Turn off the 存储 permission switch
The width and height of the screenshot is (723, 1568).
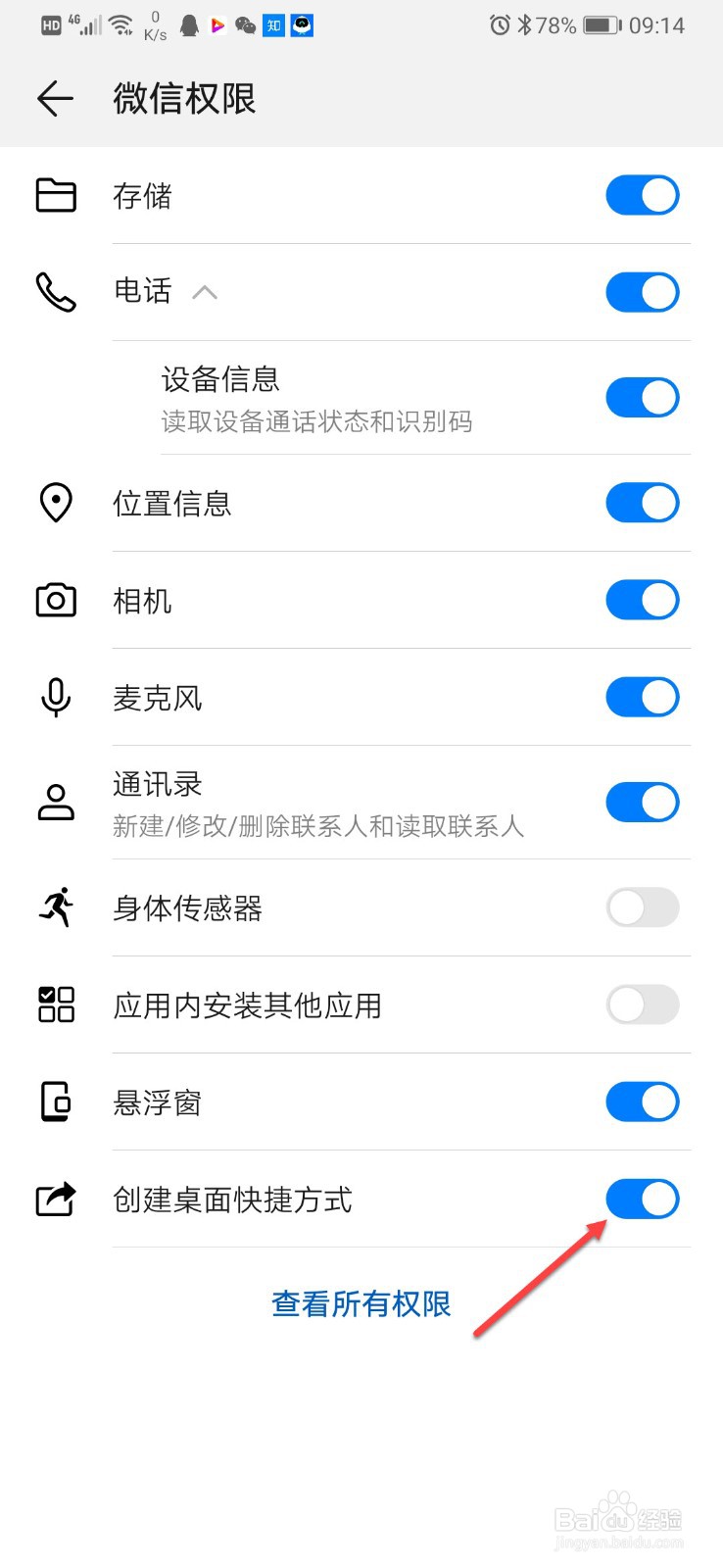(642, 195)
